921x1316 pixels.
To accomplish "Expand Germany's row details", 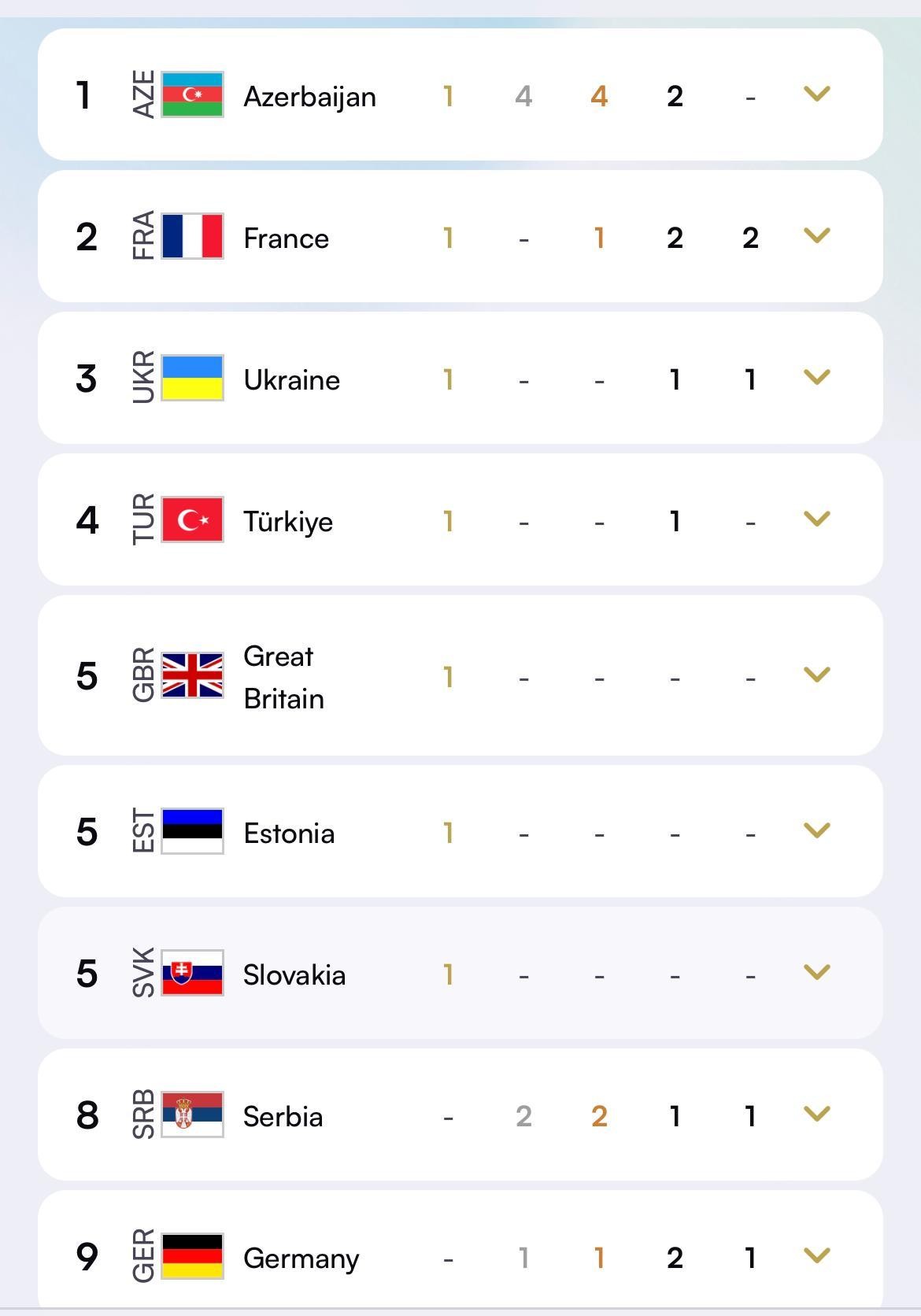I will click(x=816, y=1256).
